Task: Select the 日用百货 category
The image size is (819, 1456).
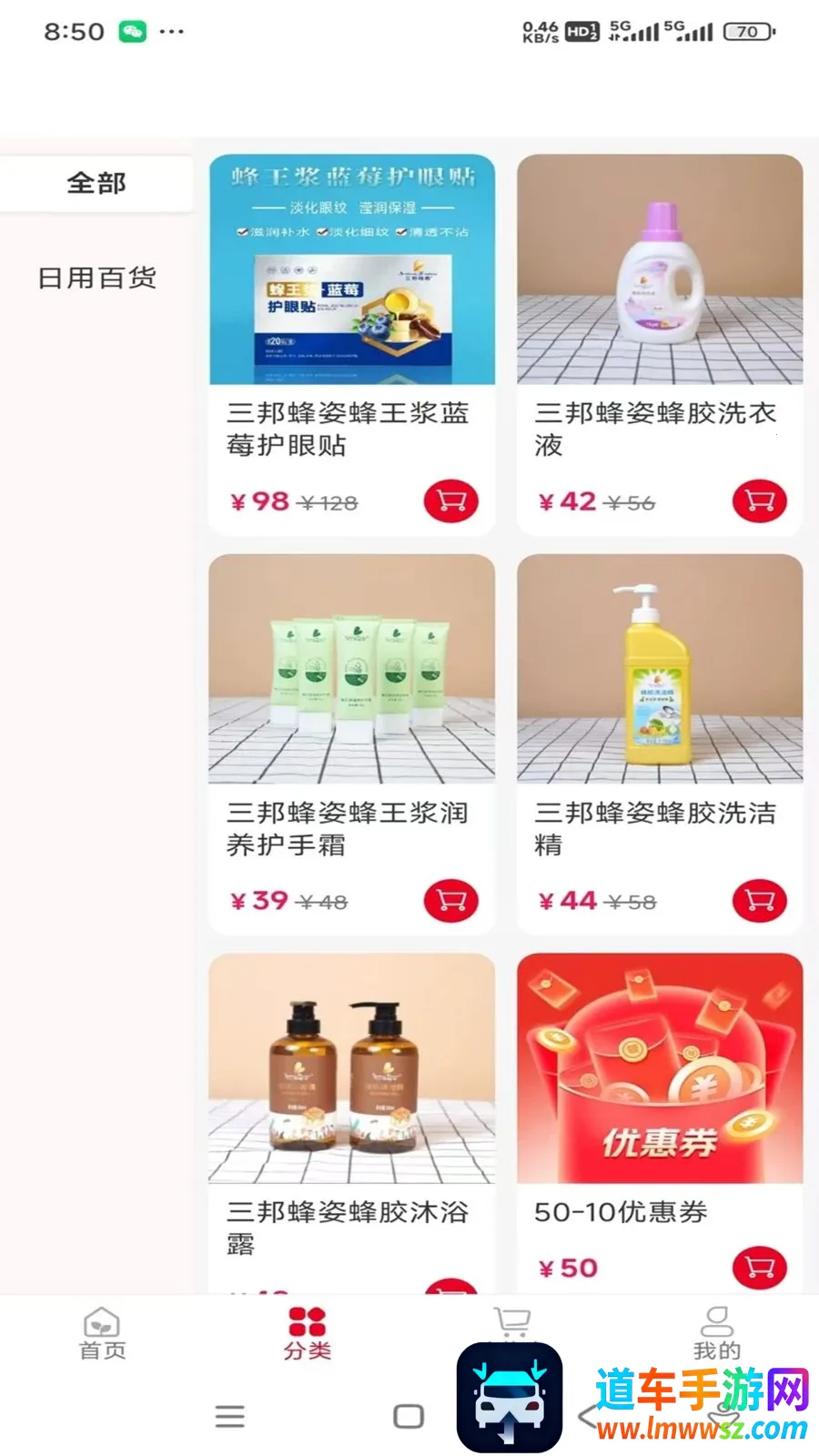Action: [x=96, y=278]
